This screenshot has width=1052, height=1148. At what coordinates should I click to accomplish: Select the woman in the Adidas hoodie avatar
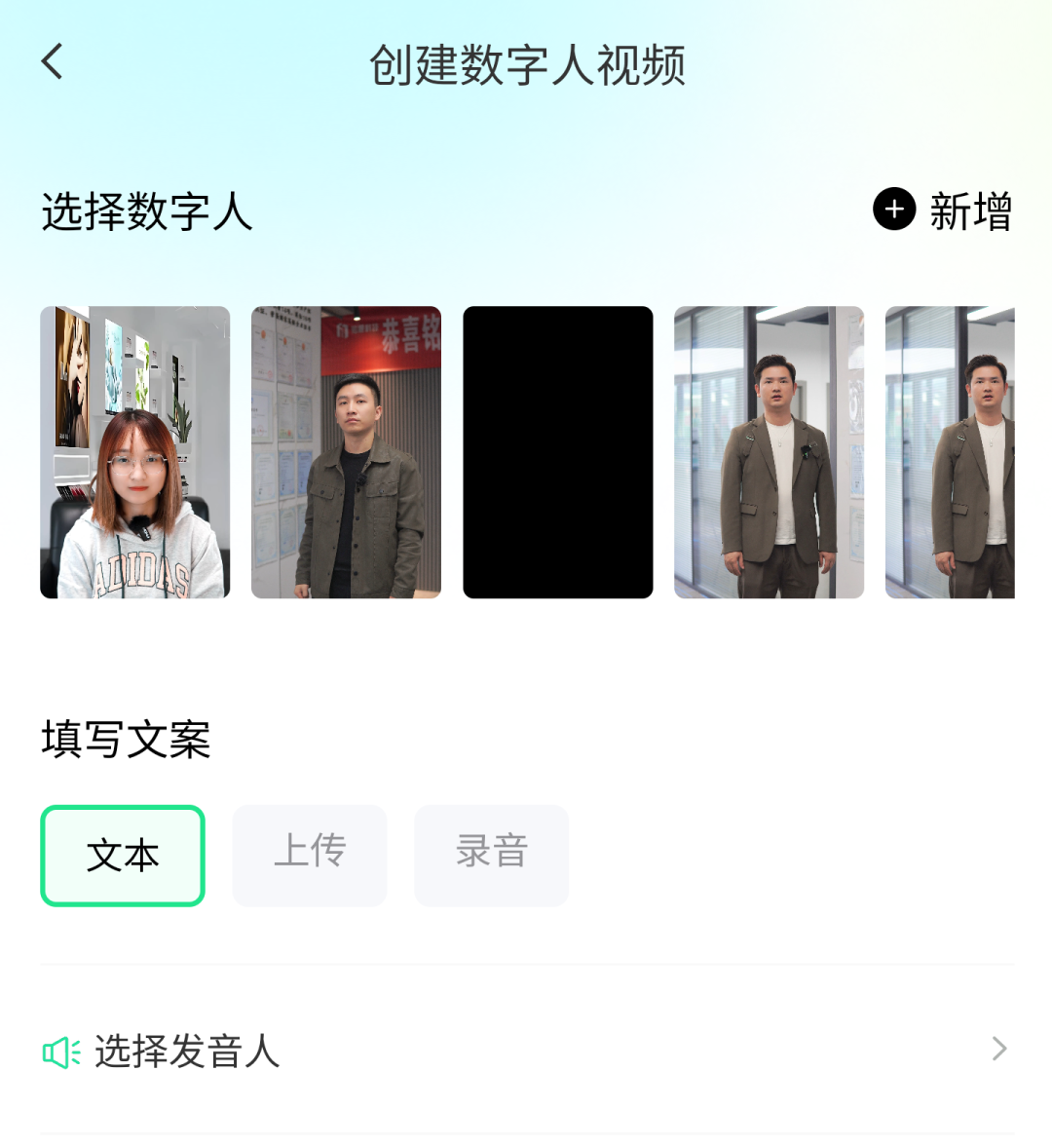[x=135, y=452]
